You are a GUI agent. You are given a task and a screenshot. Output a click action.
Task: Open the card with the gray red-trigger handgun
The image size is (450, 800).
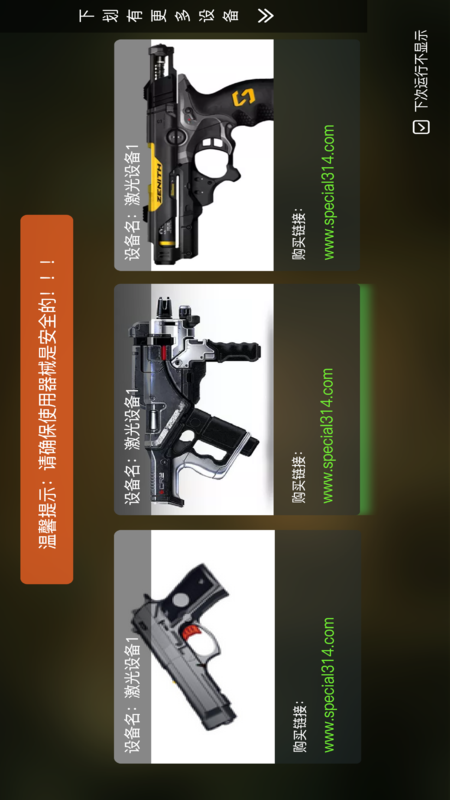(x=237, y=646)
